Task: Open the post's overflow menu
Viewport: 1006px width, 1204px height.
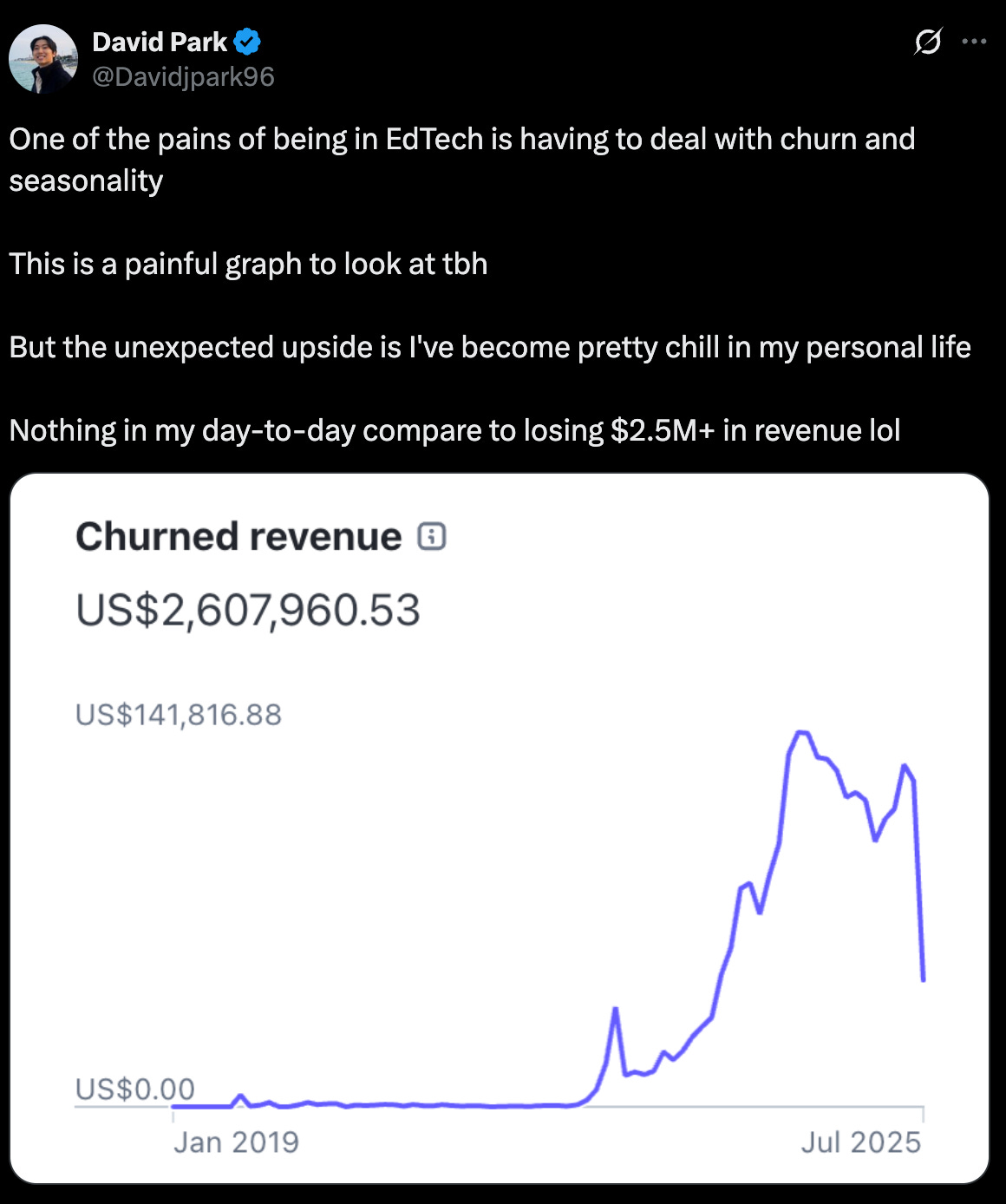Action: [974, 42]
